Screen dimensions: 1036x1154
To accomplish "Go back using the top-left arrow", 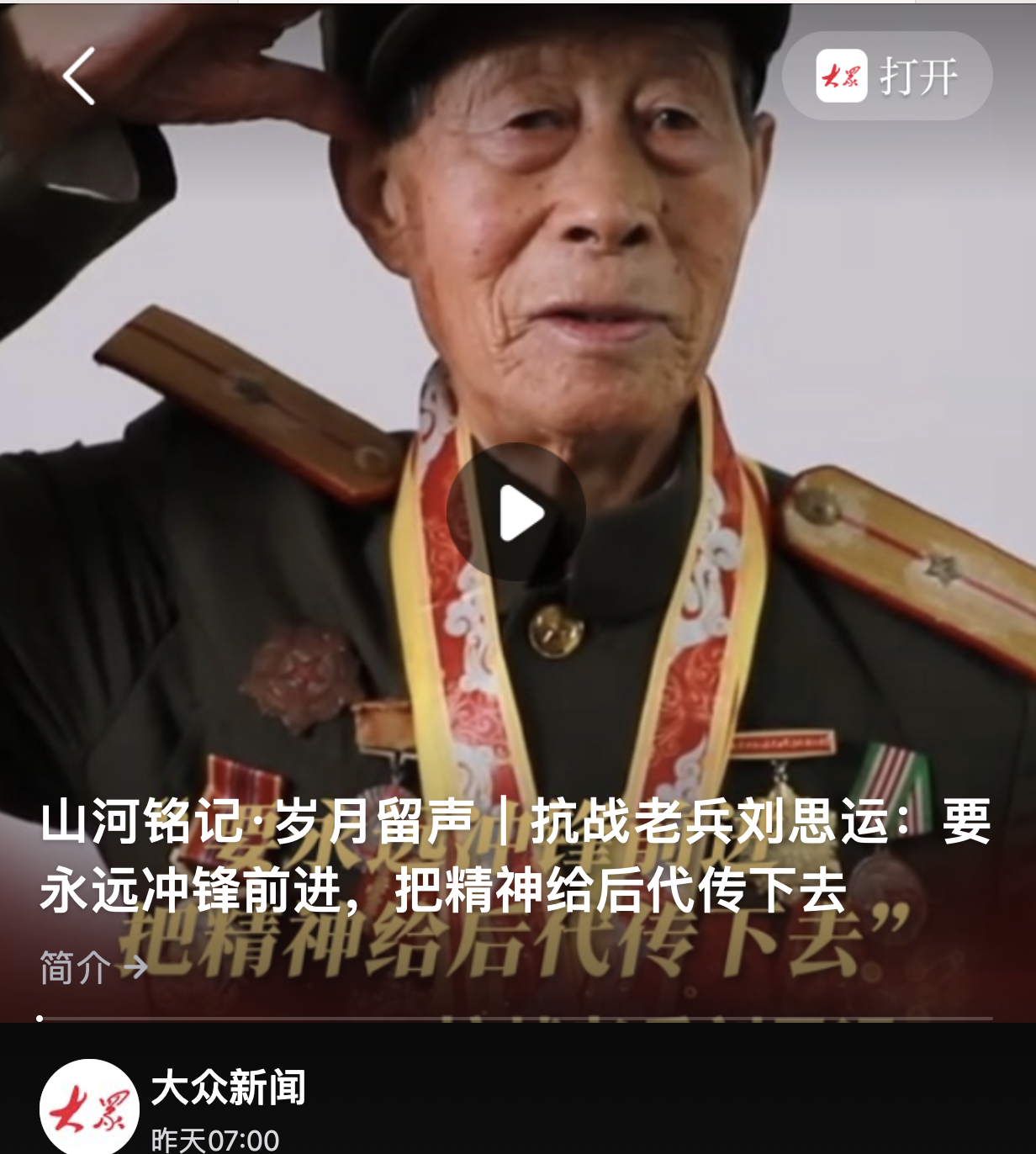I will 79,77.
